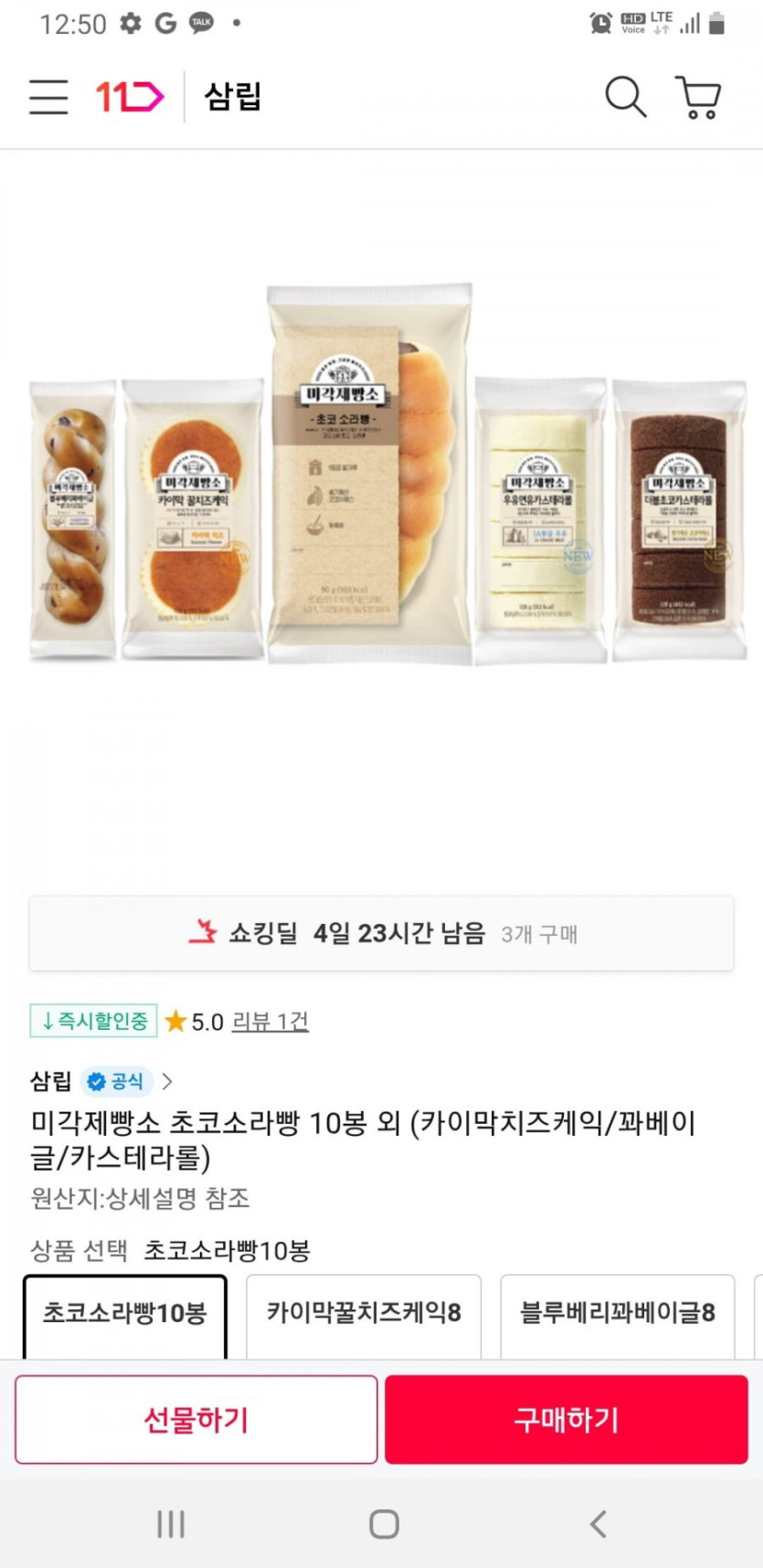Open the 리뷰 1건 reviews link
The height and width of the screenshot is (1568, 763).
[x=270, y=1021]
